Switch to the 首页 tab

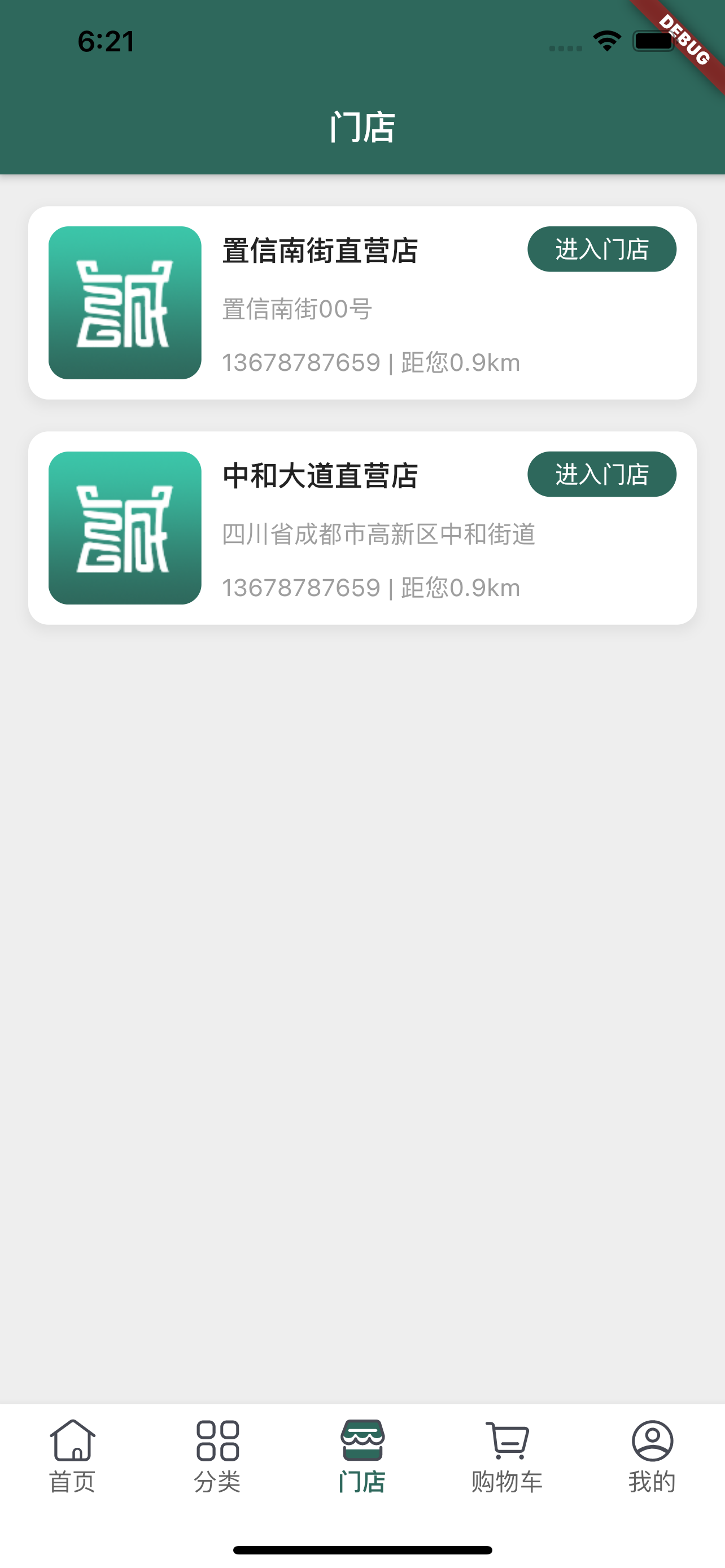(x=72, y=1456)
